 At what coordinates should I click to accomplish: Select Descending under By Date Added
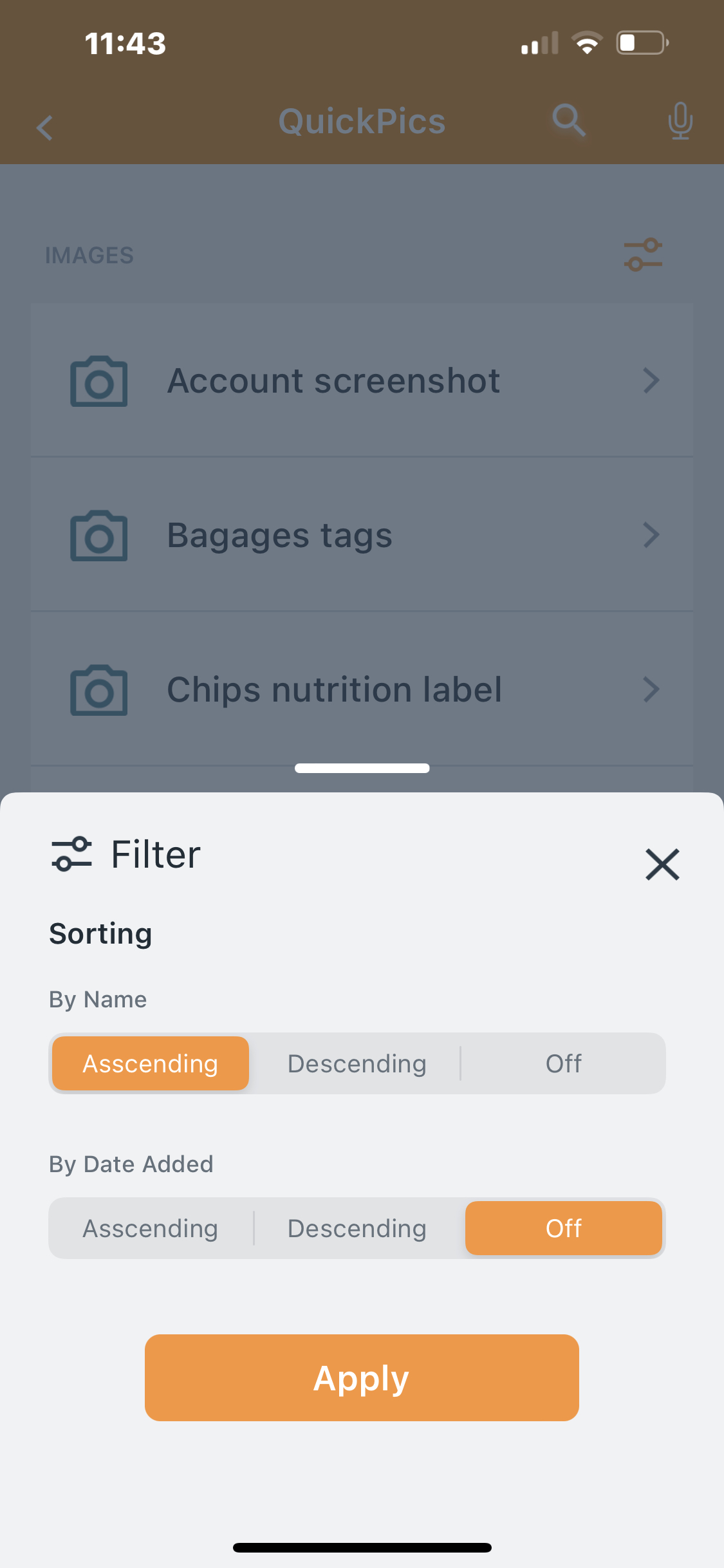click(357, 1228)
